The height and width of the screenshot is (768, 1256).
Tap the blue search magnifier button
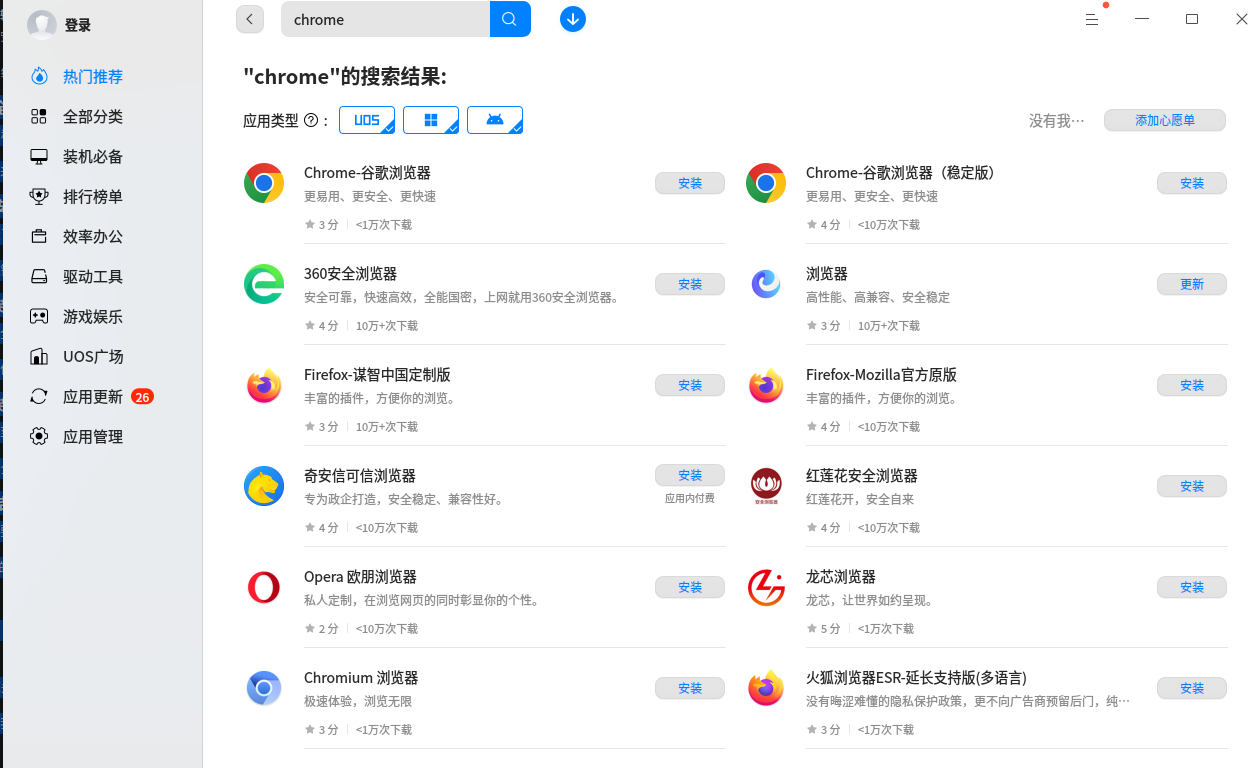(510, 19)
